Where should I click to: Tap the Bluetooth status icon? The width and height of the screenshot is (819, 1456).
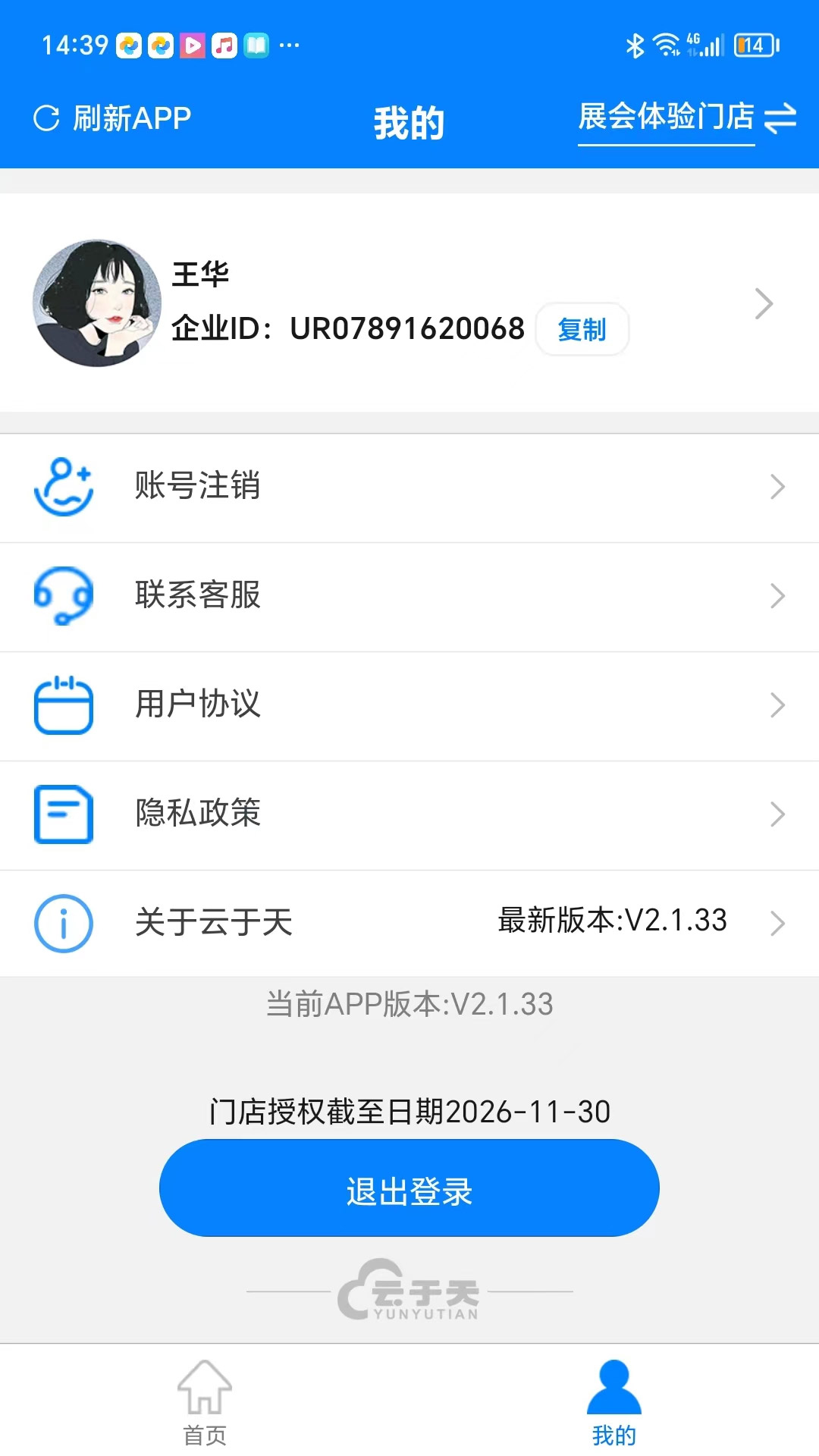click(x=636, y=45)
